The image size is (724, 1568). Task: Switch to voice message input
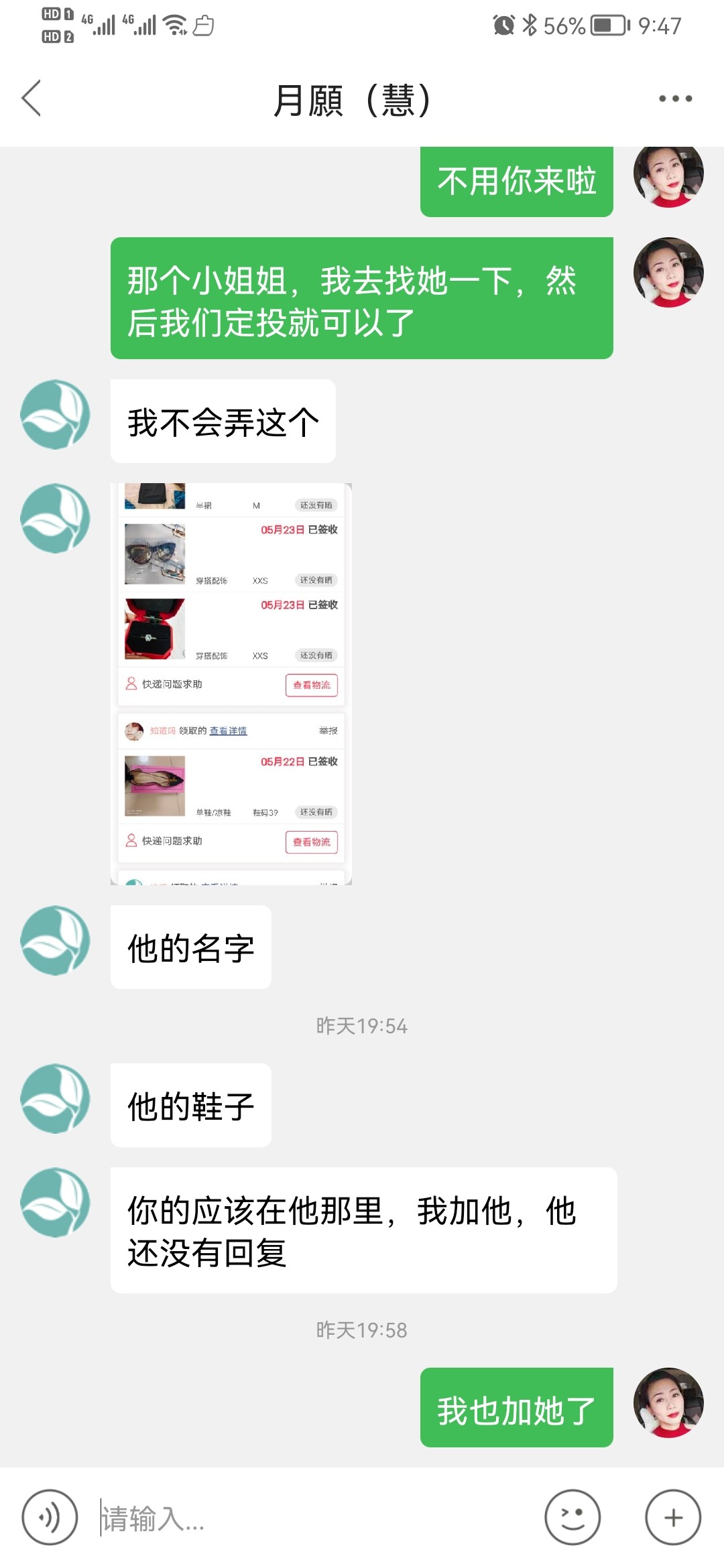tap(50, 1517)
